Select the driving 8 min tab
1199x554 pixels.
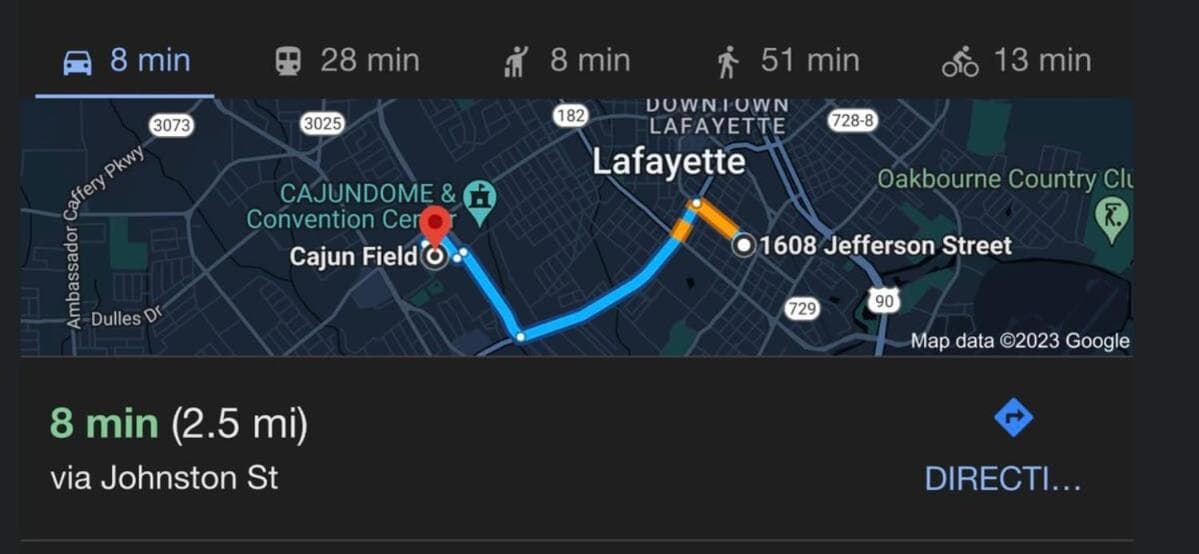[x=126, y=61]
